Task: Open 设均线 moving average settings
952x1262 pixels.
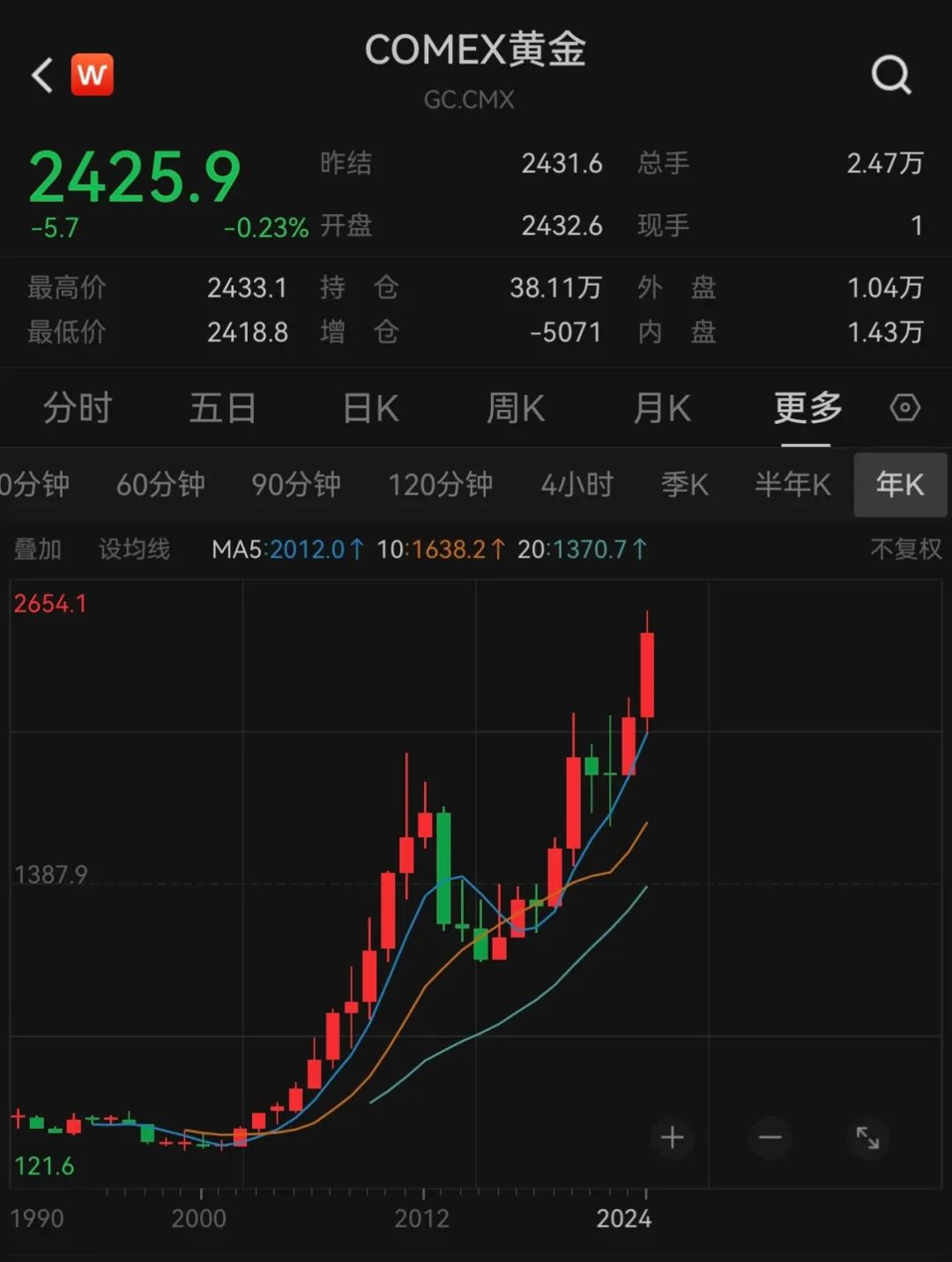Action: [134, 549]
